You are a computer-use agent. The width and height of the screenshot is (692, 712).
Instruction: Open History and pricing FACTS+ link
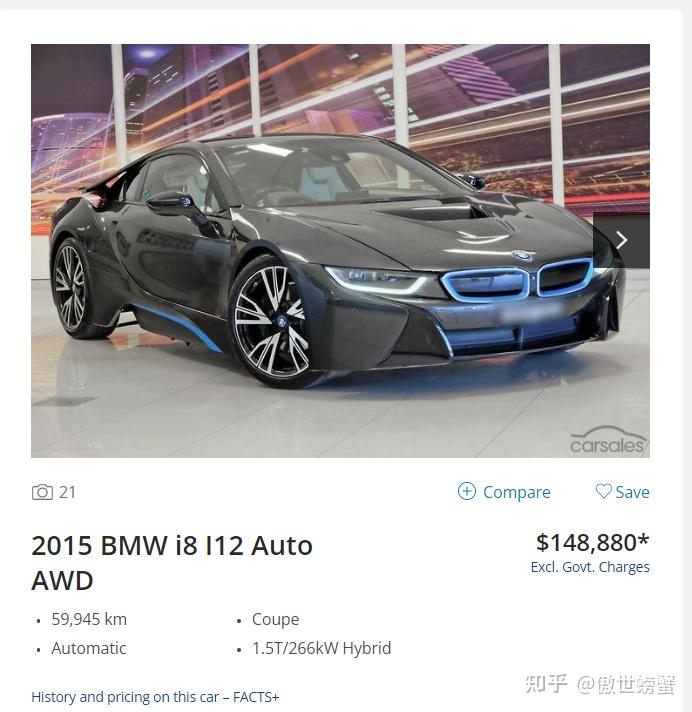coord(155,697)
